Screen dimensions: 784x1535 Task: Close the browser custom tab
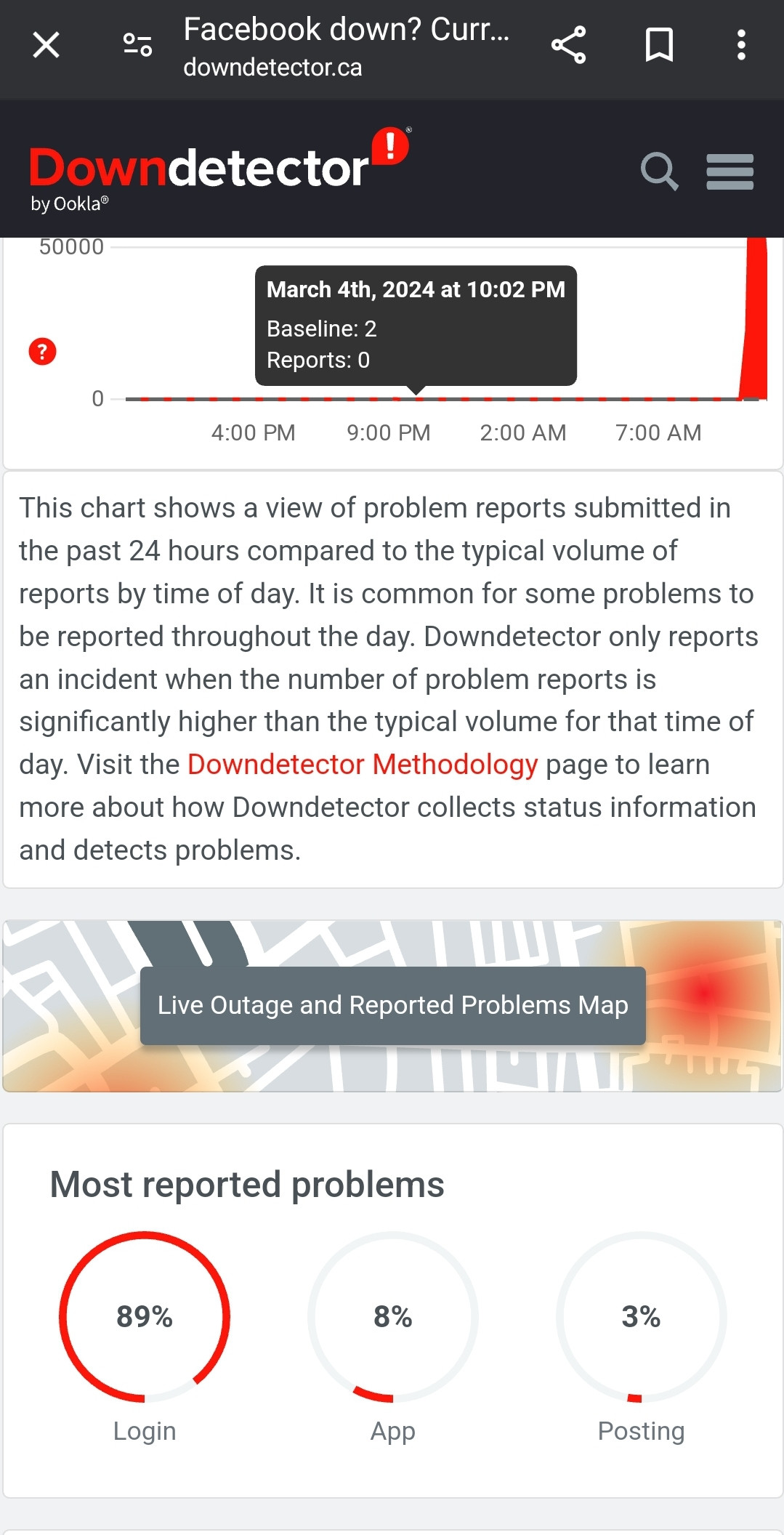(x=46, y=45)
